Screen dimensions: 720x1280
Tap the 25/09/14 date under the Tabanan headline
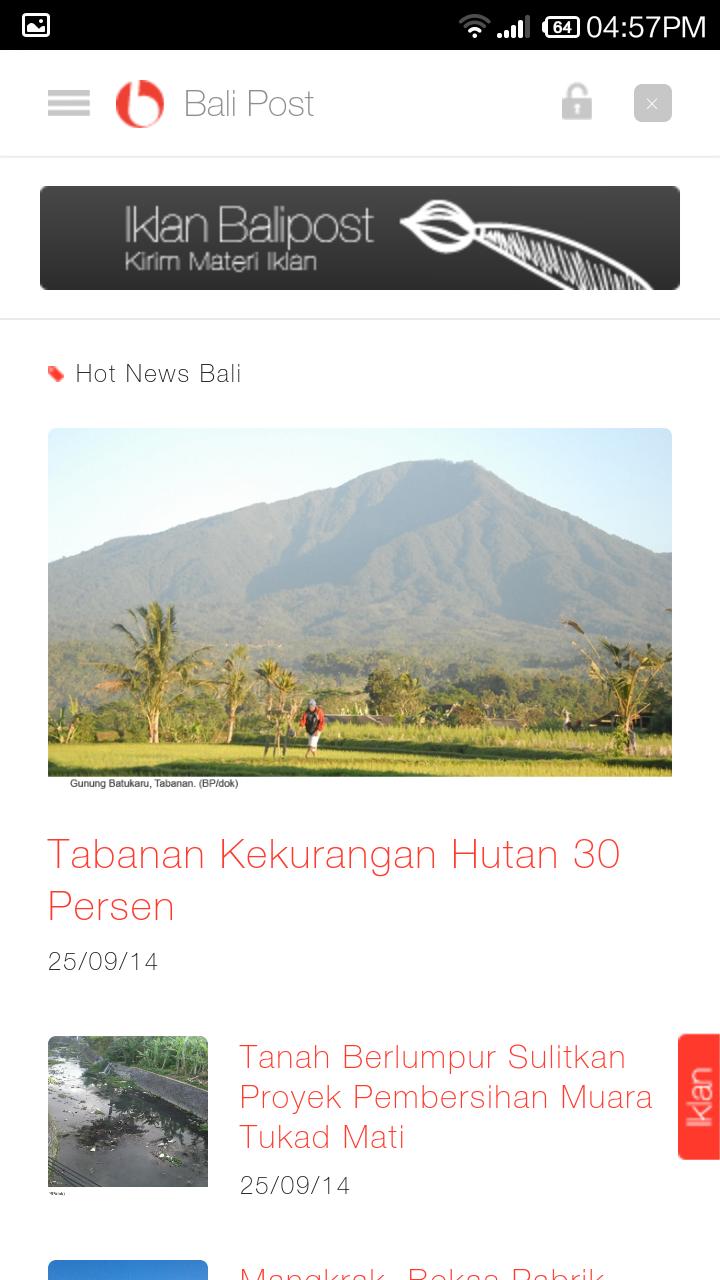(103, 961)
